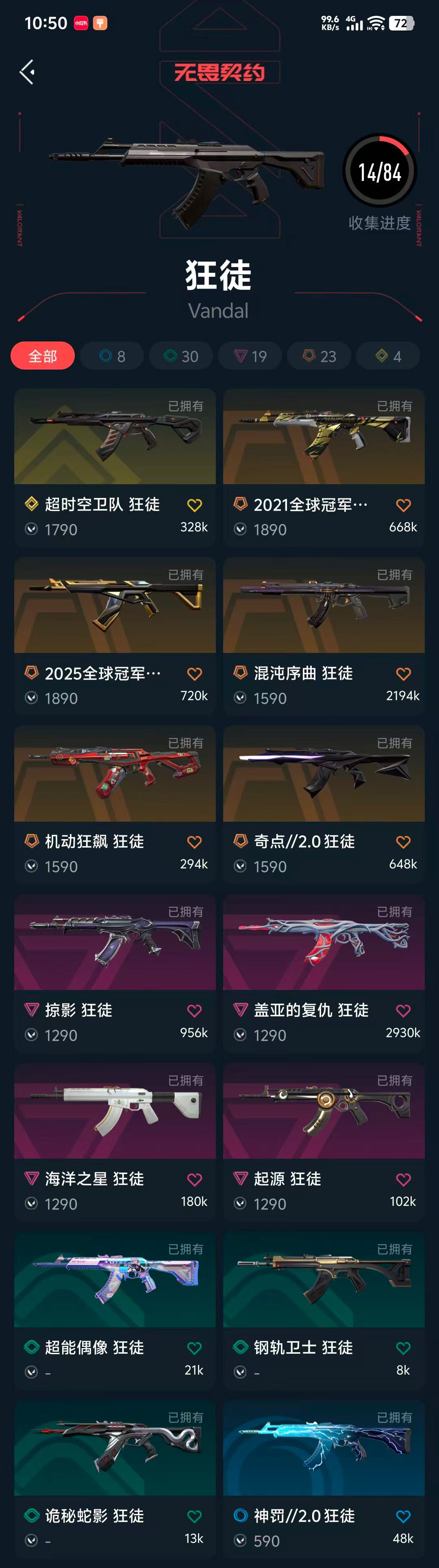This screenshot has width=439, height=1568.
Task: Like the 混沌序曲 狂徒 skin
Action: pos(403,674)
